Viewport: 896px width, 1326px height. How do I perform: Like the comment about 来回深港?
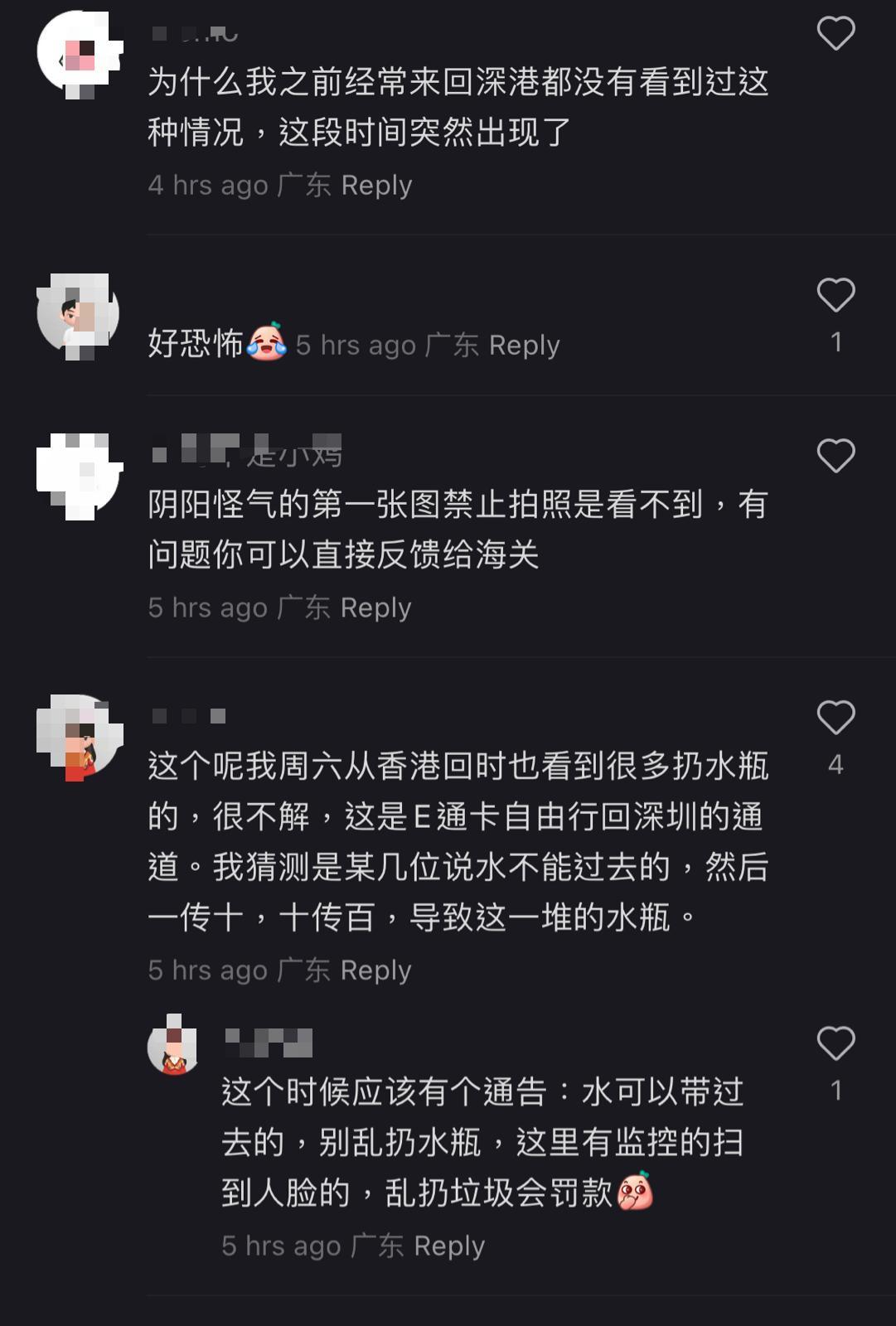click(x=835, y=34)
